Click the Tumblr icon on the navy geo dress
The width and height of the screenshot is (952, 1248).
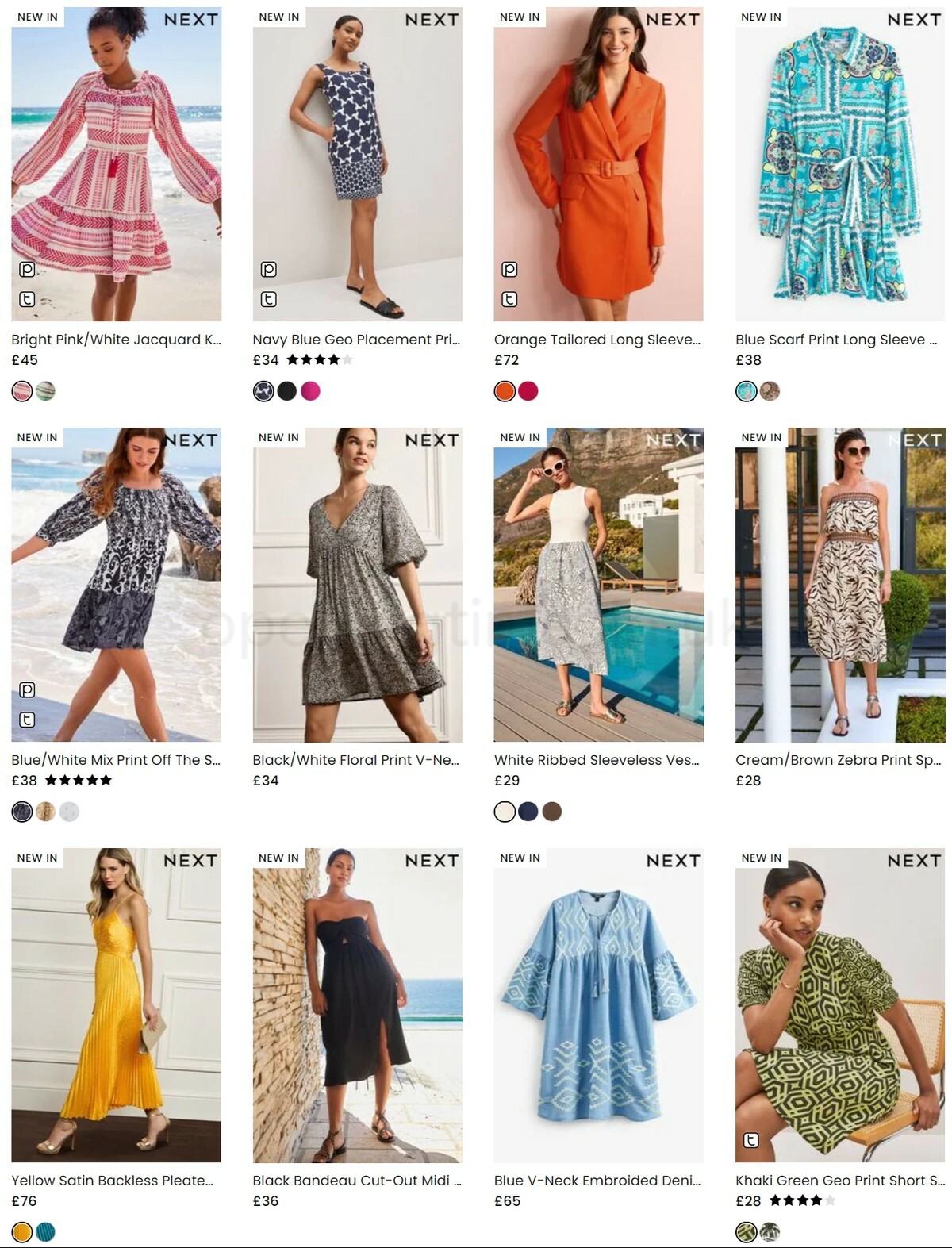coord(269,299)
